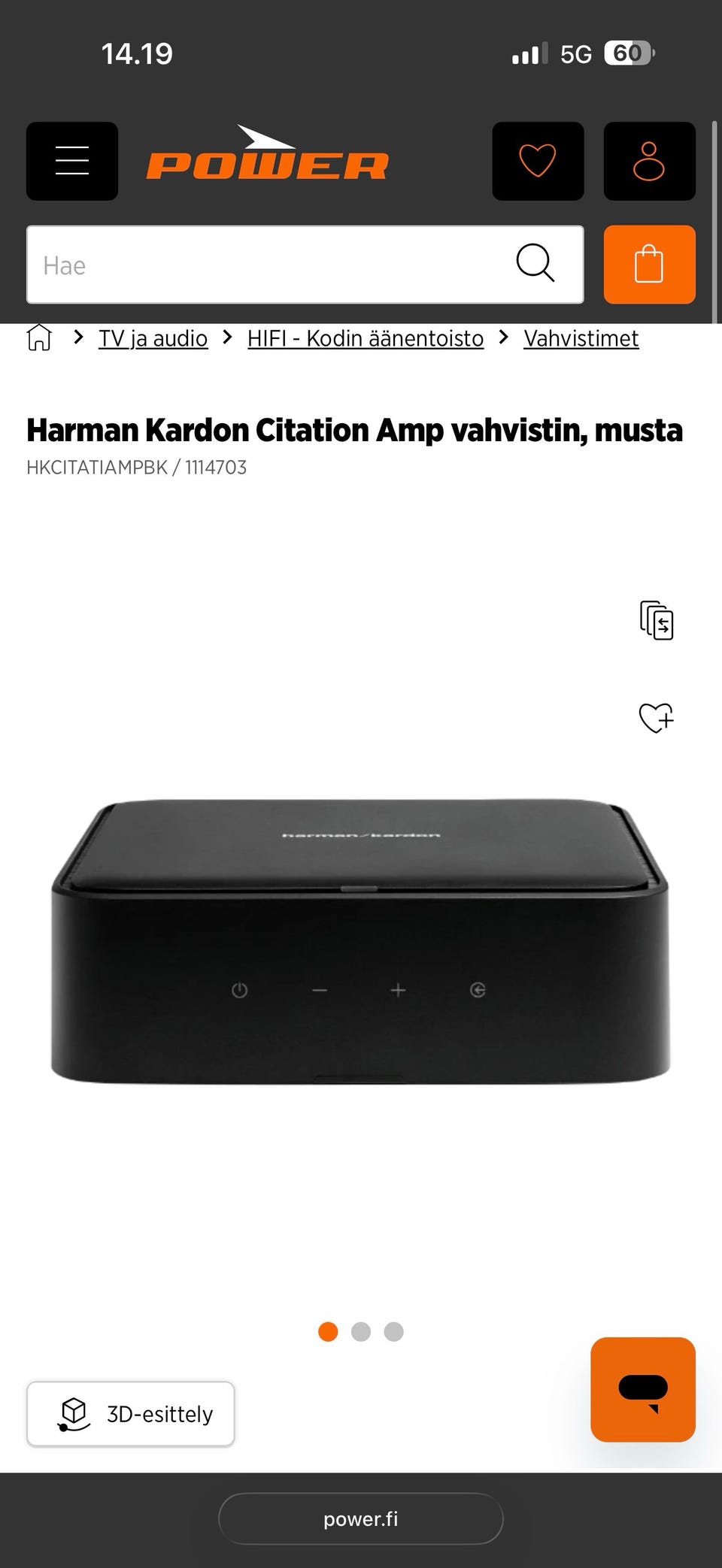Image resolution: width=722 pixels, height=1568 pixels.
Task: Open the hamburger menu
Action: pos(72,161)
